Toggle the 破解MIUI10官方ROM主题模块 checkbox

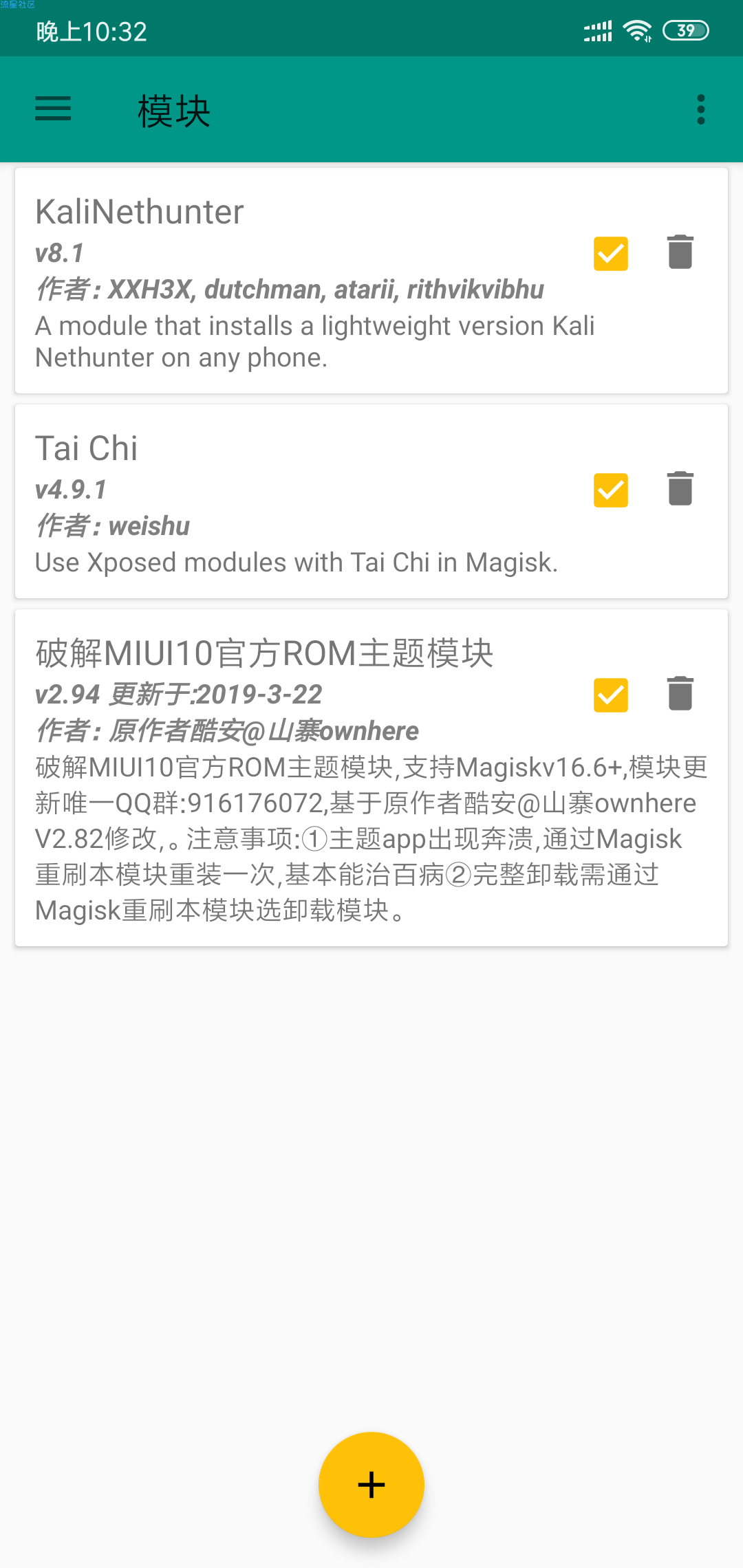click(611, 695)
